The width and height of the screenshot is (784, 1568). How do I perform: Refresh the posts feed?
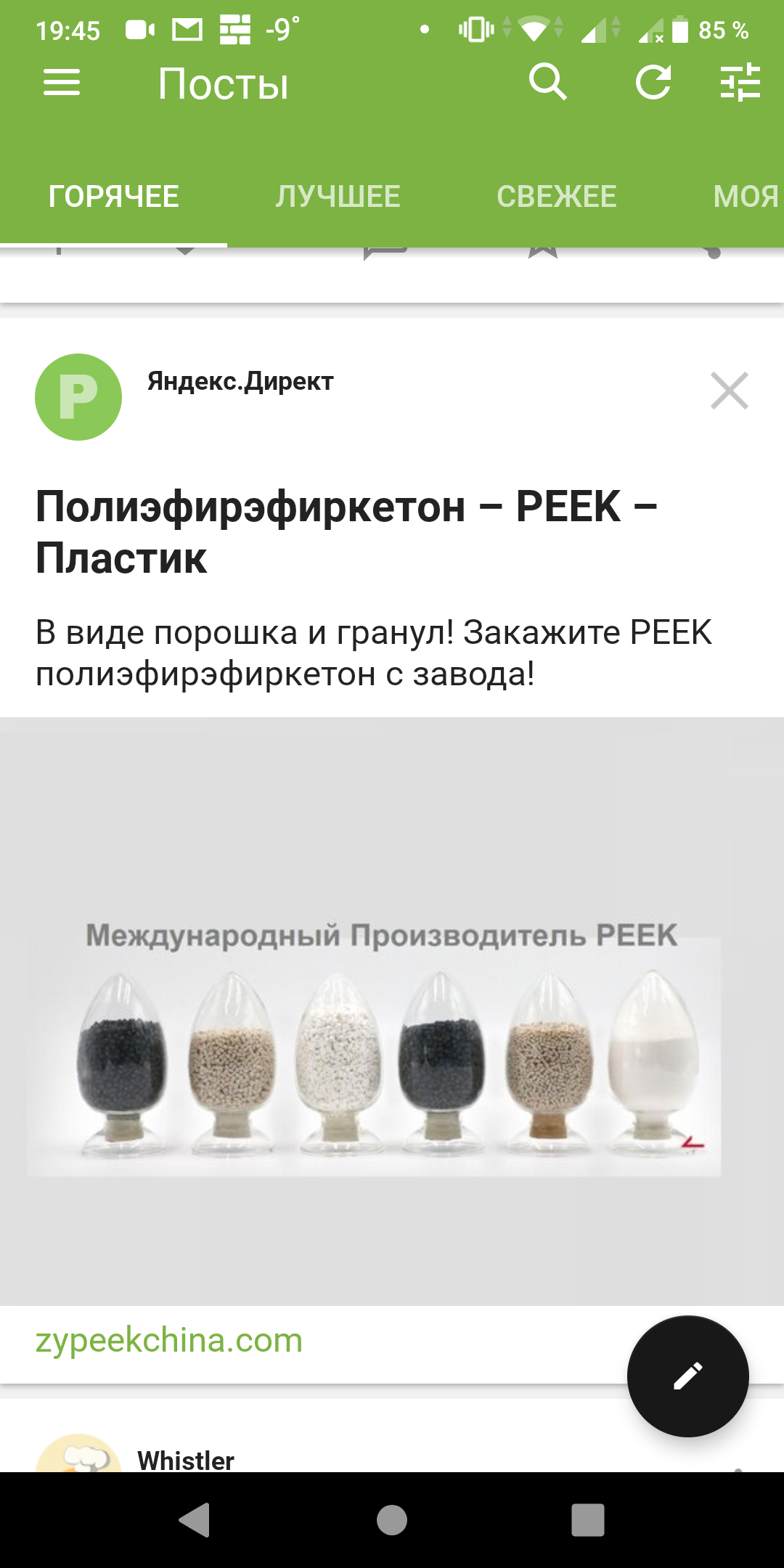point(653,82)
